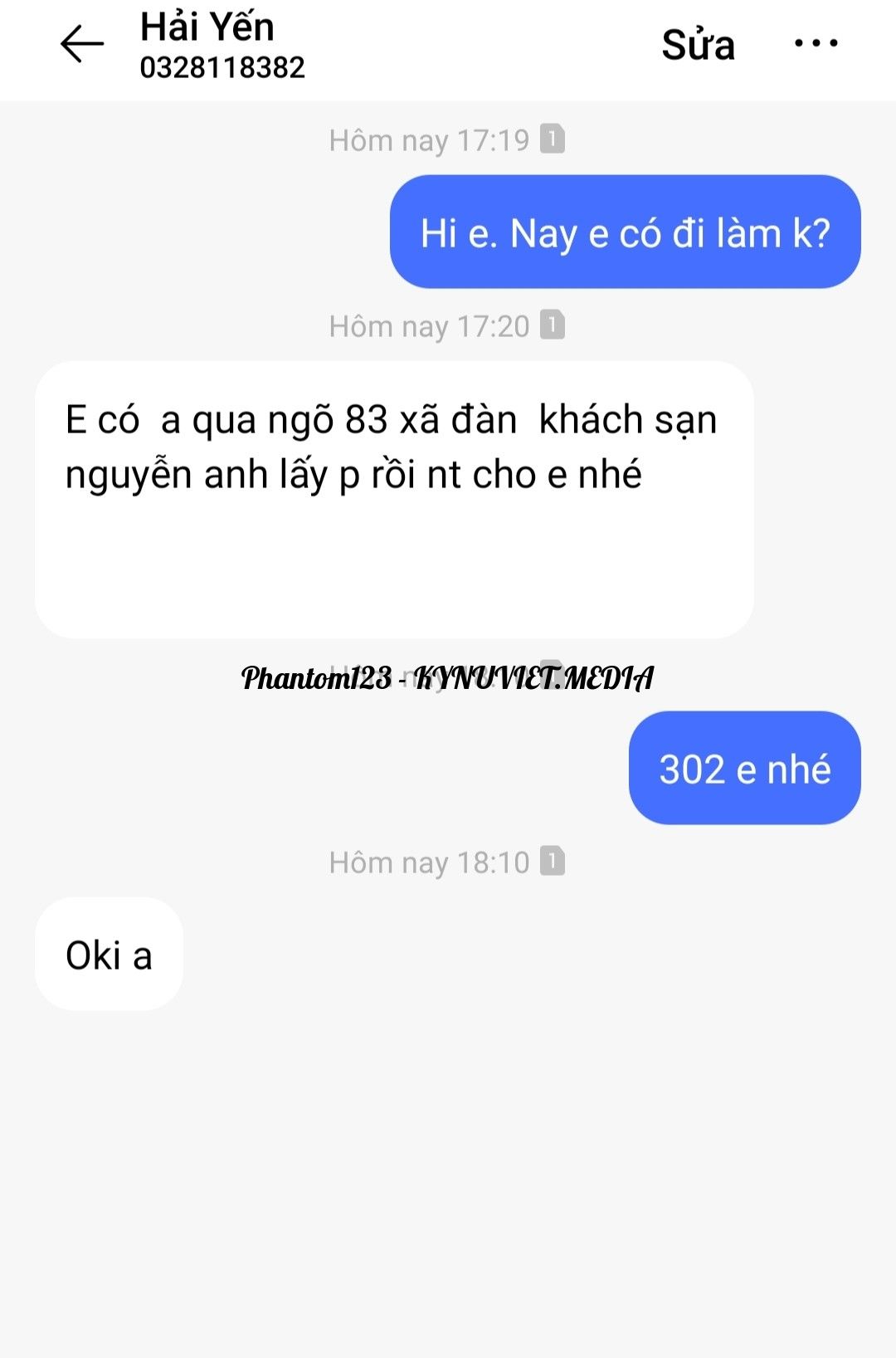Tap the Sửa edit button
The width and height of the screenshot is (896, 1358).
(698, 46)
